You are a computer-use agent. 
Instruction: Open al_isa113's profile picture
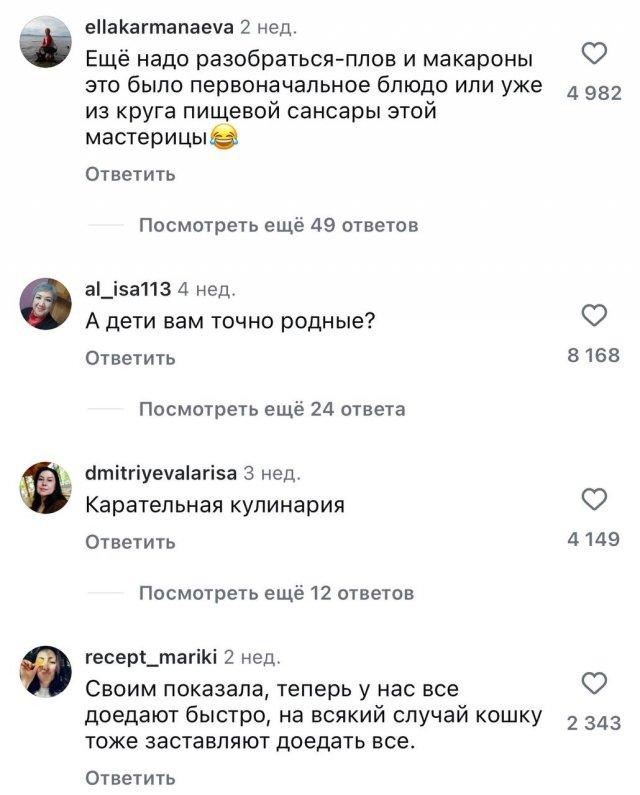coord(46,303)
